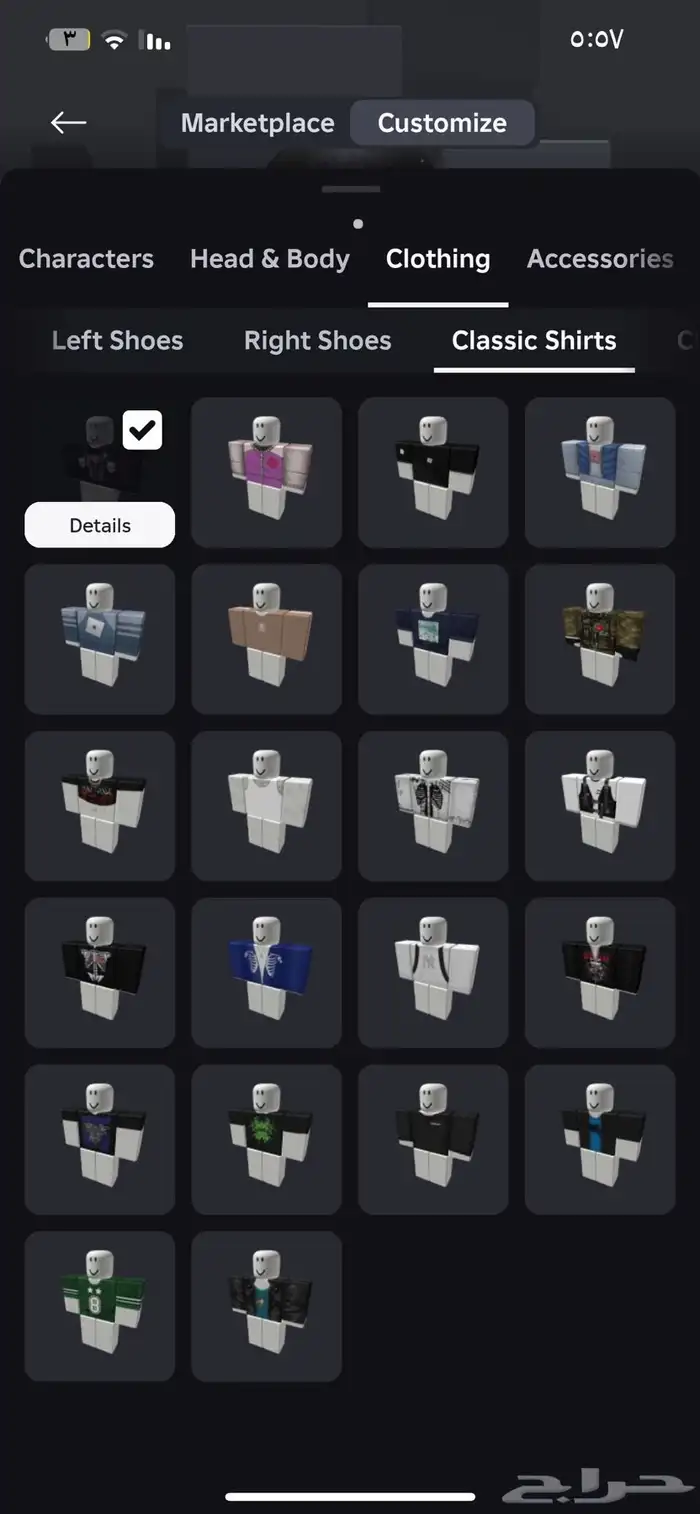Choose the white shirt with black vest

coord(600,806)
